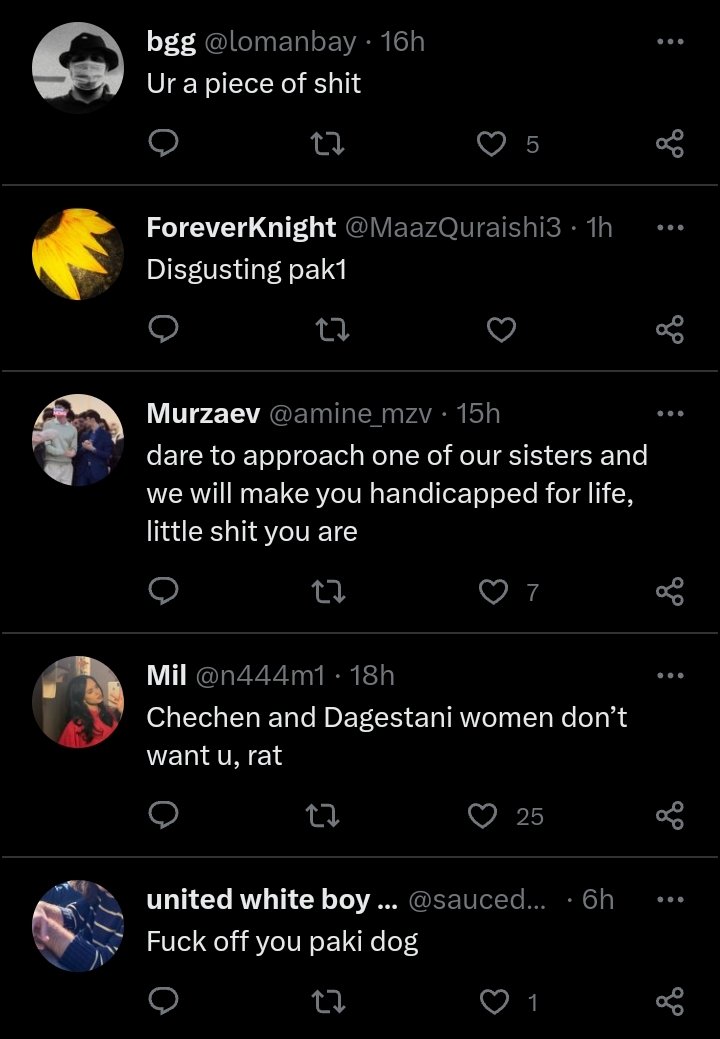Repost bgg's reply
This screenshot has width=720, height=1039.
tap(327, 145)
